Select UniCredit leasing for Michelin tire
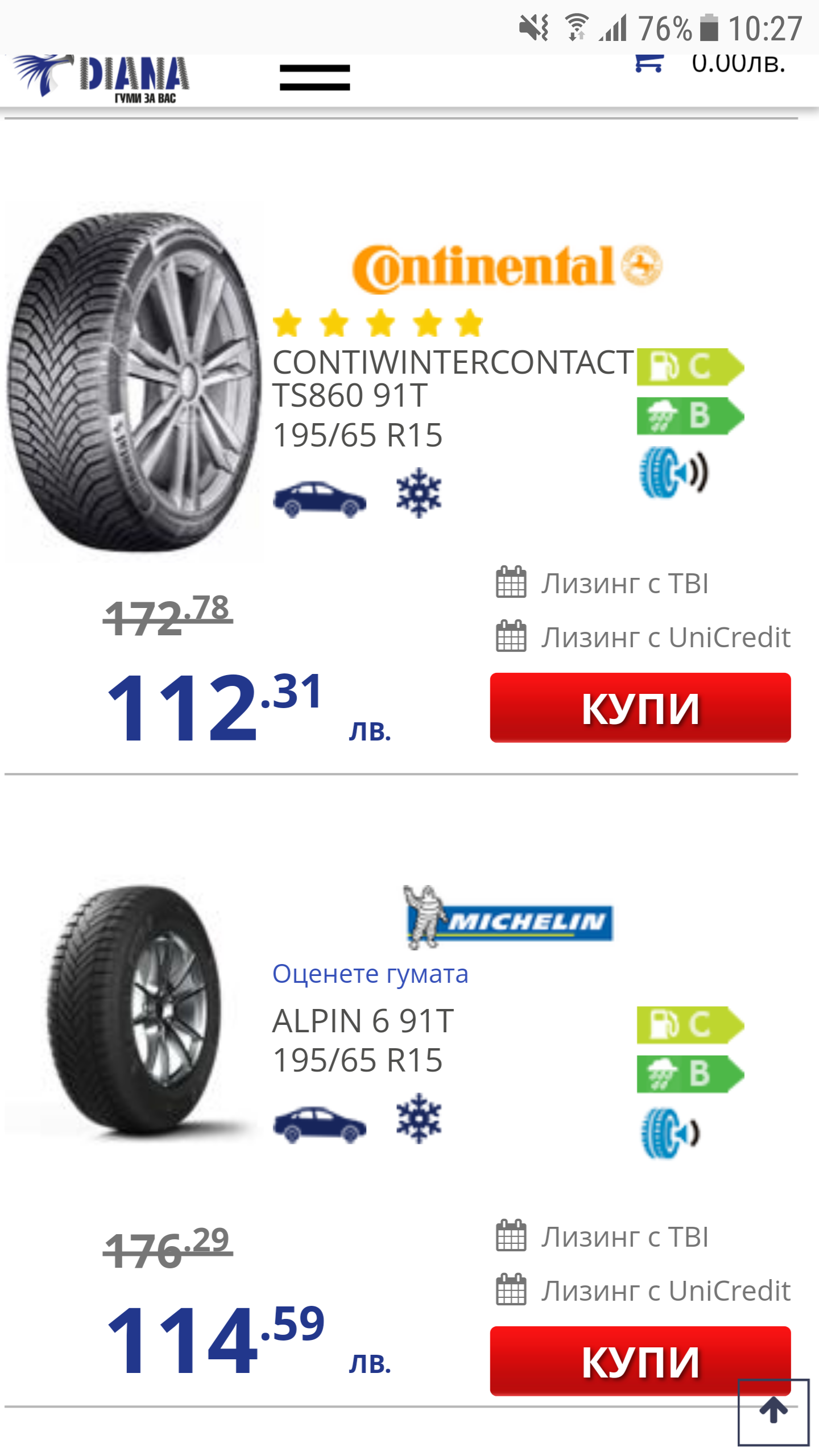 pyautogui.click(x=643, y=1291)
